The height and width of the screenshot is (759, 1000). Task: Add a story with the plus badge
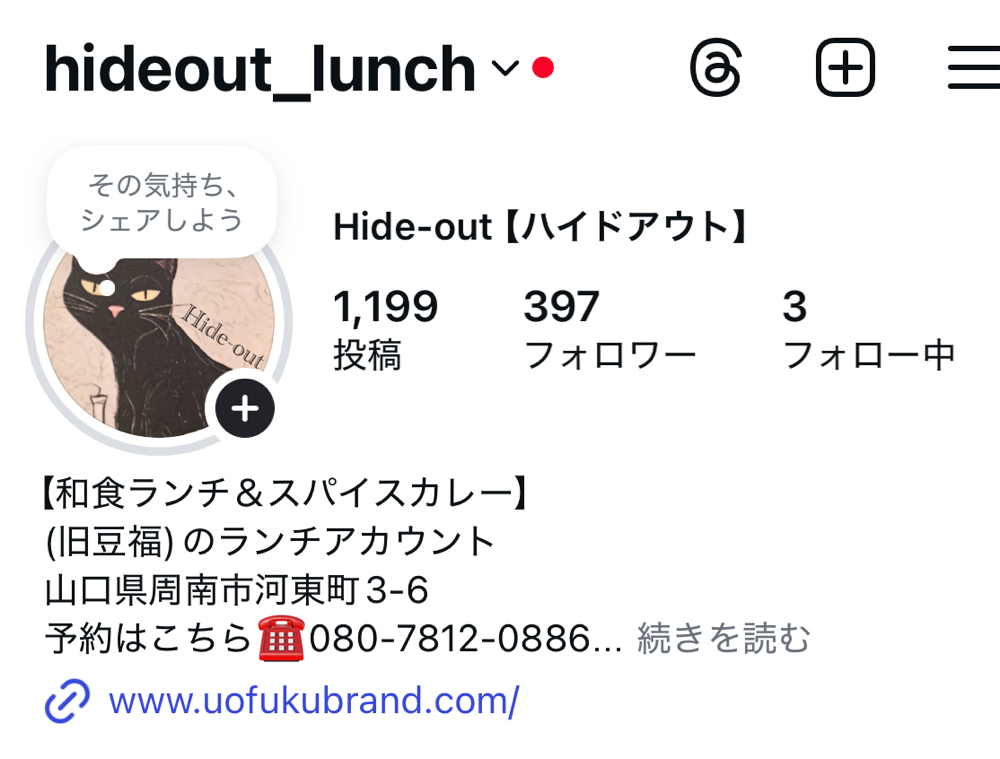[x=245, y=409]
